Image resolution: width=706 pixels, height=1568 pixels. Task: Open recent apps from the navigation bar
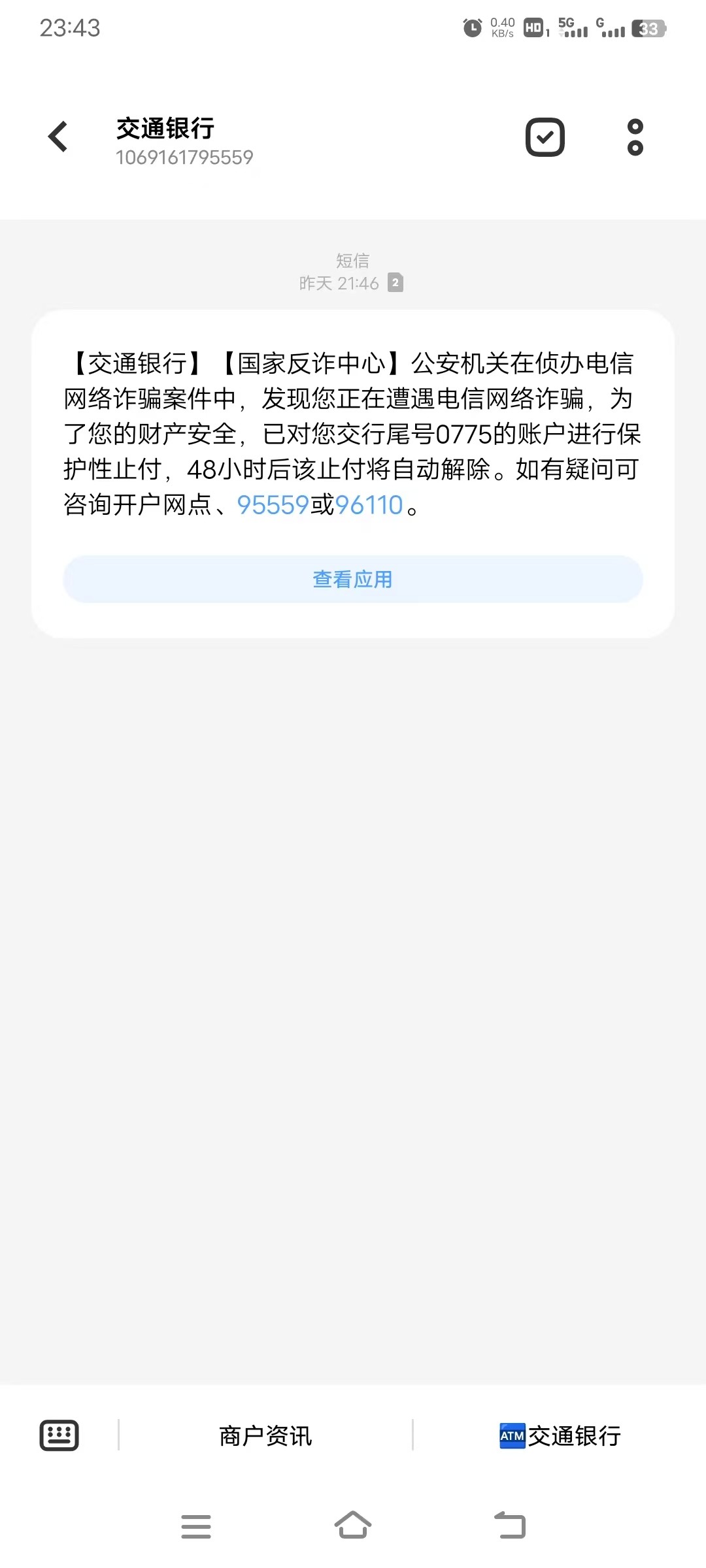point(196,1526)
